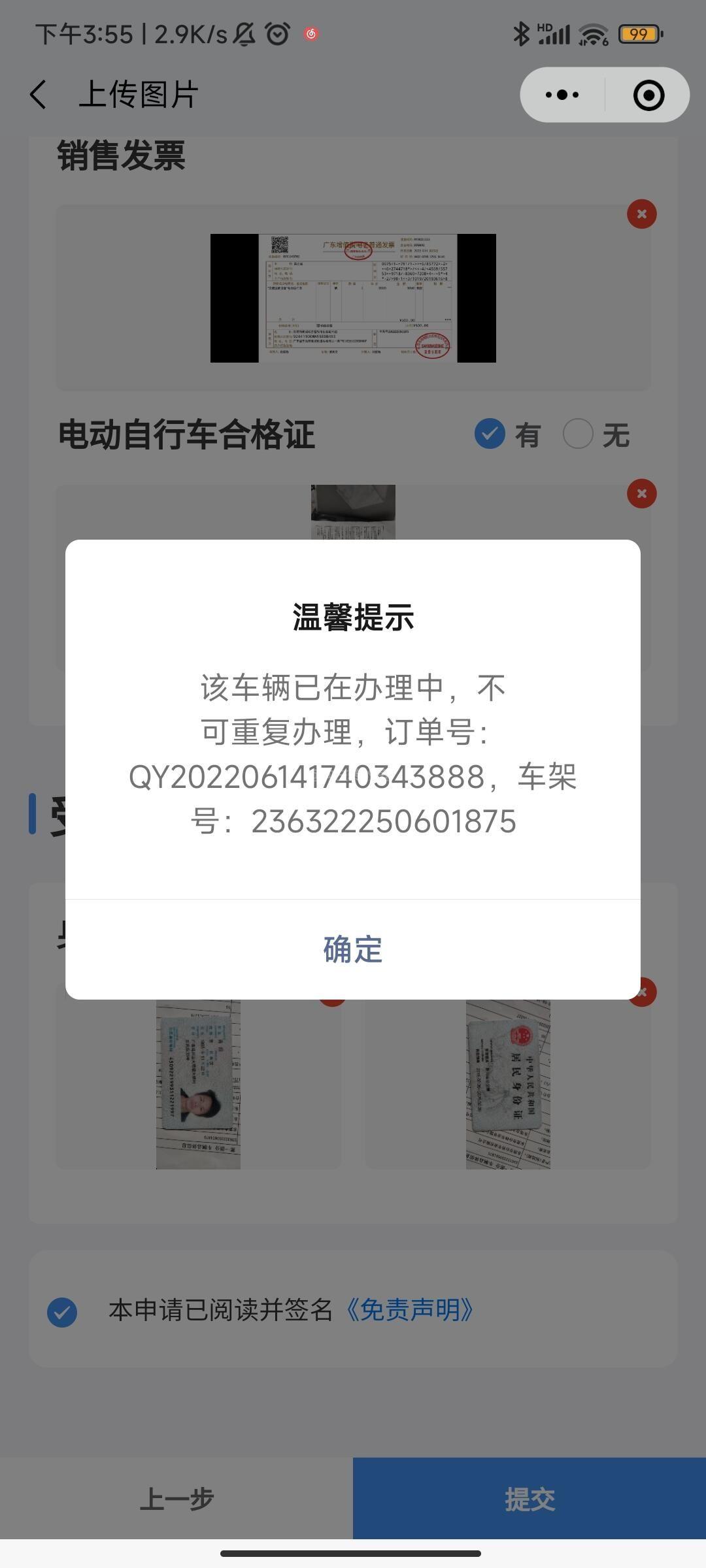Viewport: 706px width, 1568px height.
Task: Remove the uploaded 销售发票 image
Action: 641,214
